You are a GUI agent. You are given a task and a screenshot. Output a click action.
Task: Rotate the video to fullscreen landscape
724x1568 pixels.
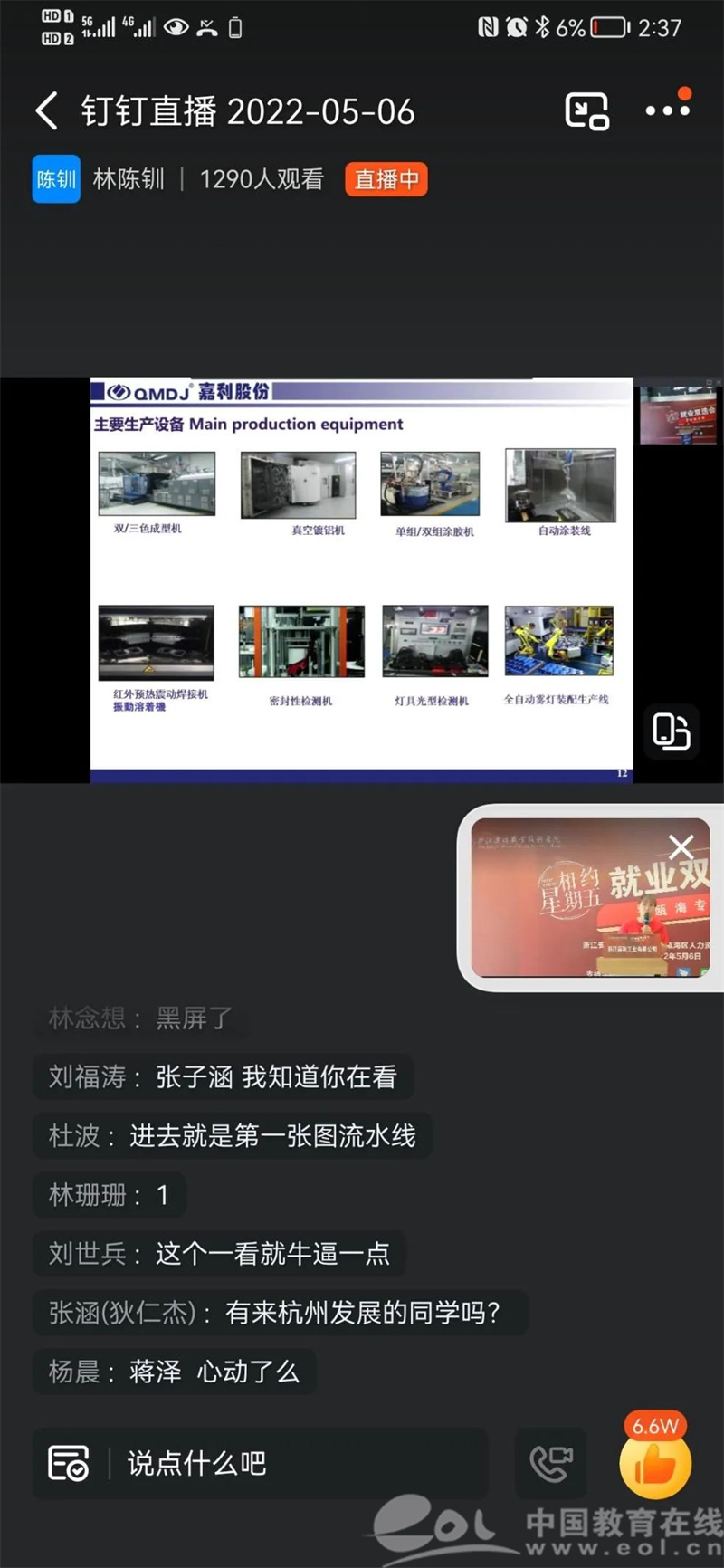click(671, 731)
